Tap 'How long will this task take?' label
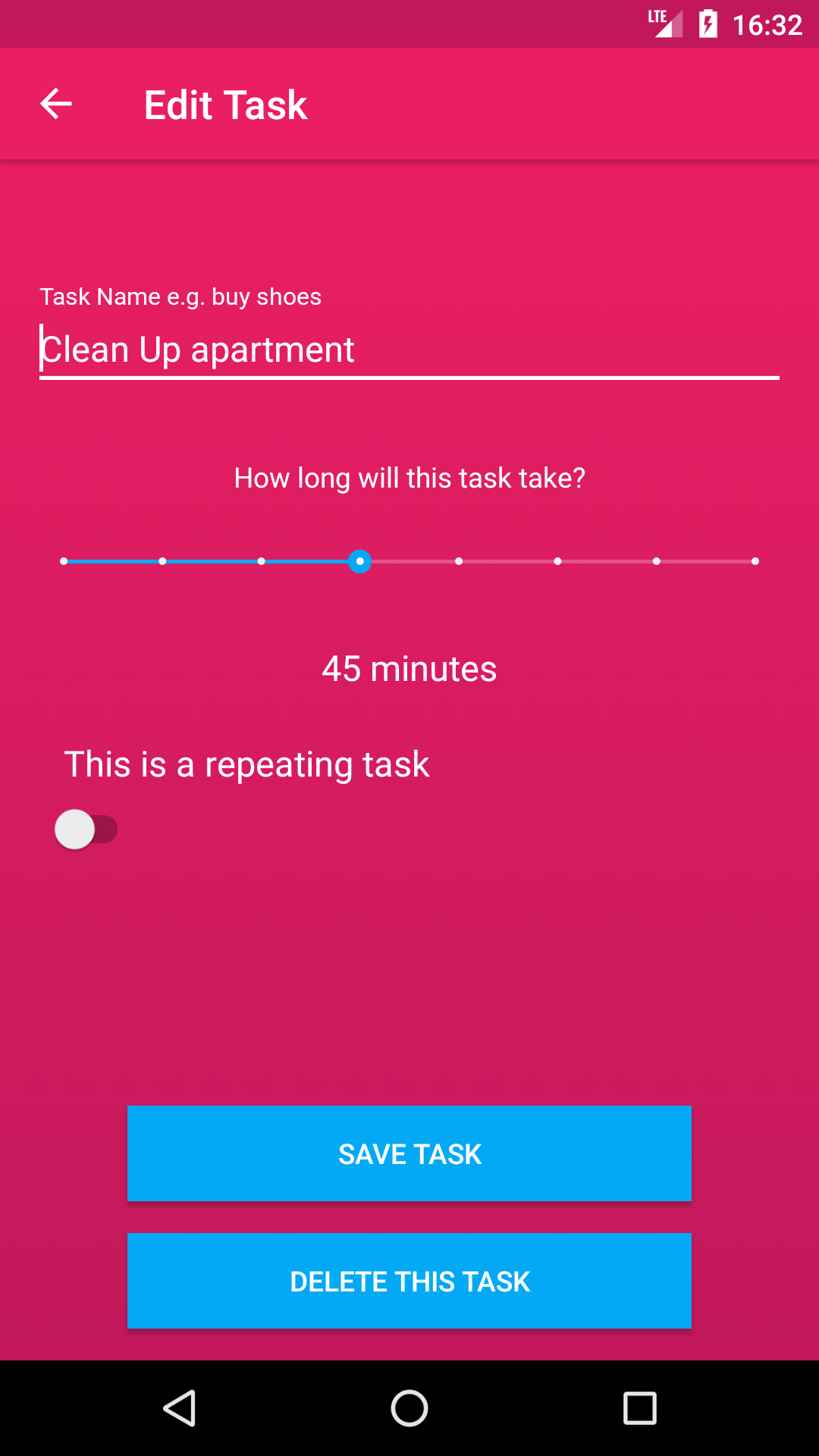This screenshot has width=819, height=1456. tap(409, 477)
